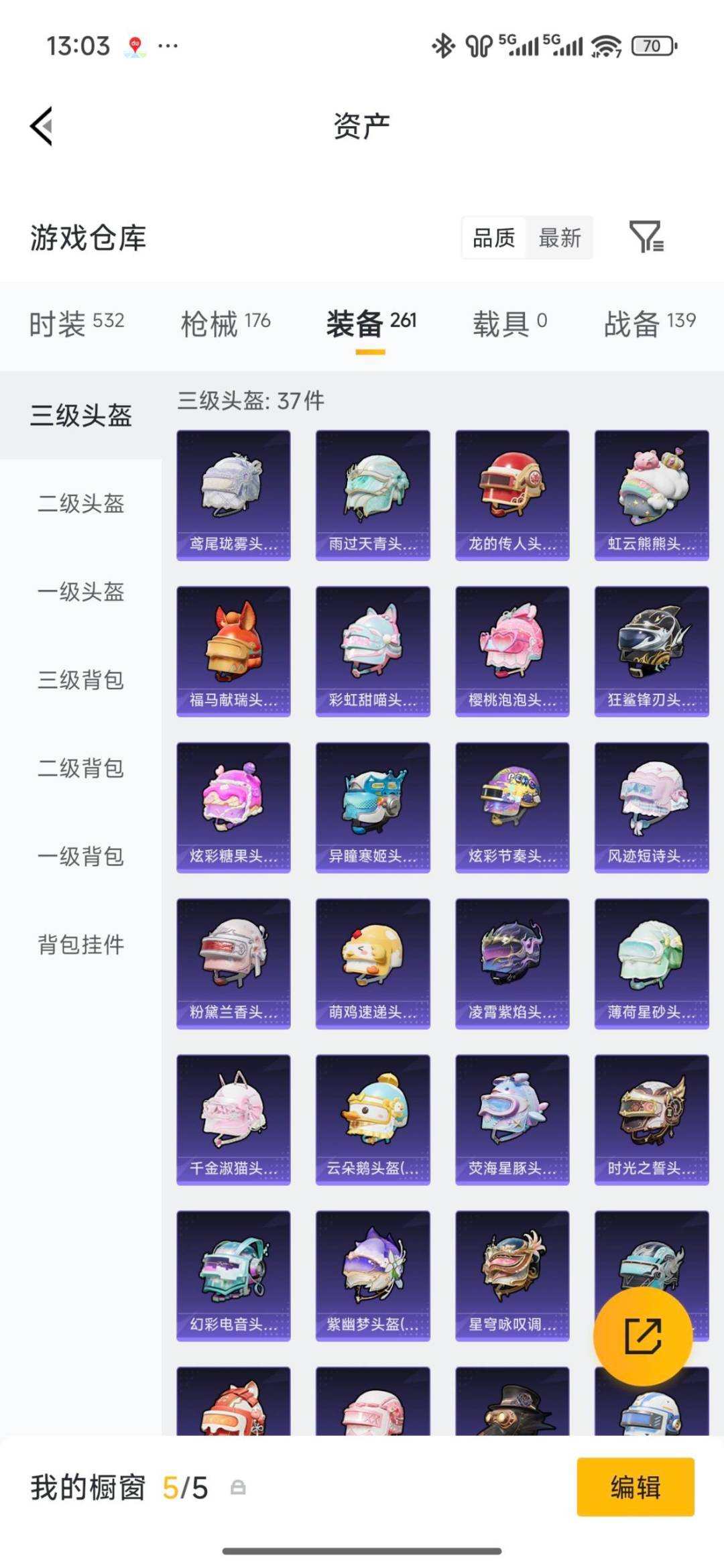Viewport: 724px width, 1568px height.
Task: Toggle sorting to 最新 newest mode
Action: pos(560,238)
